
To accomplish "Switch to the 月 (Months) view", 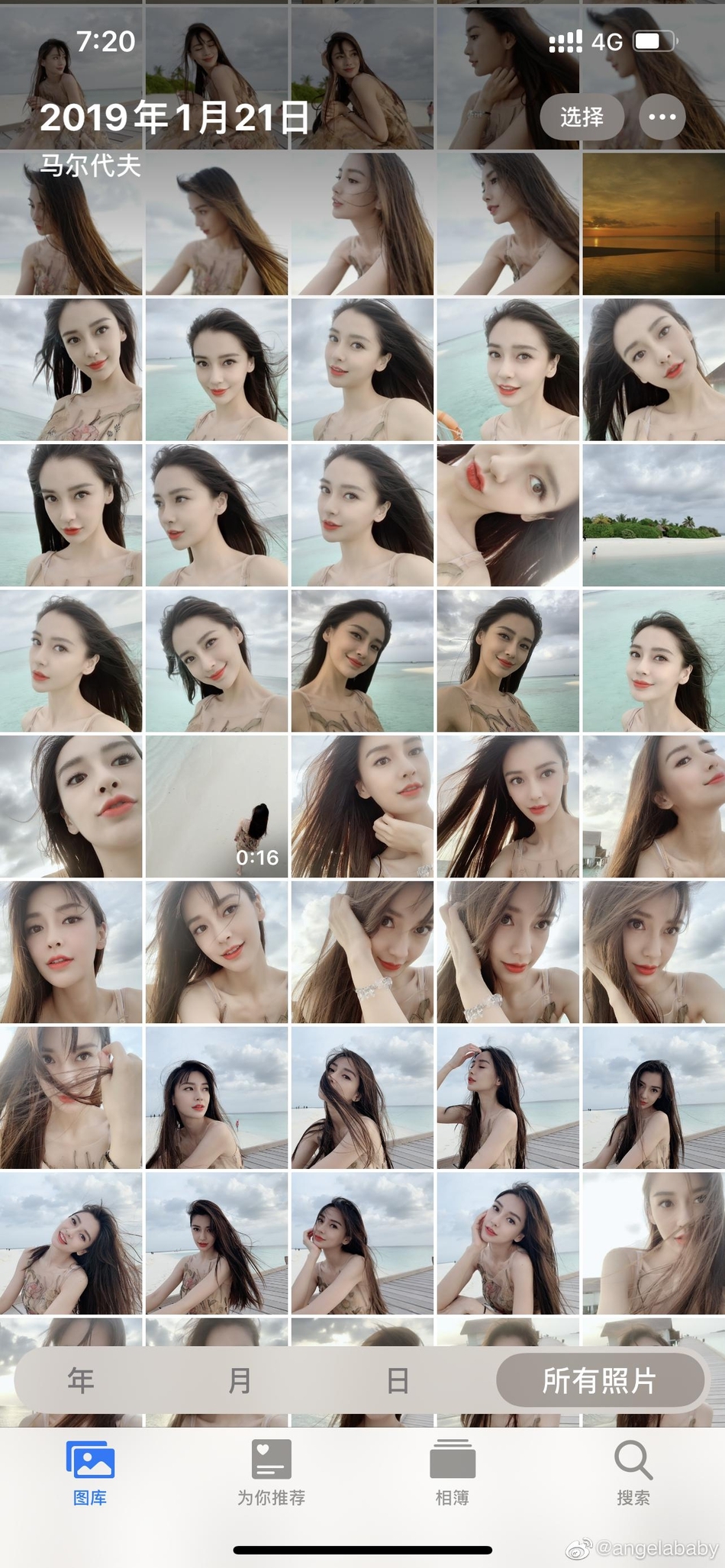I will tap(240, 1380).
